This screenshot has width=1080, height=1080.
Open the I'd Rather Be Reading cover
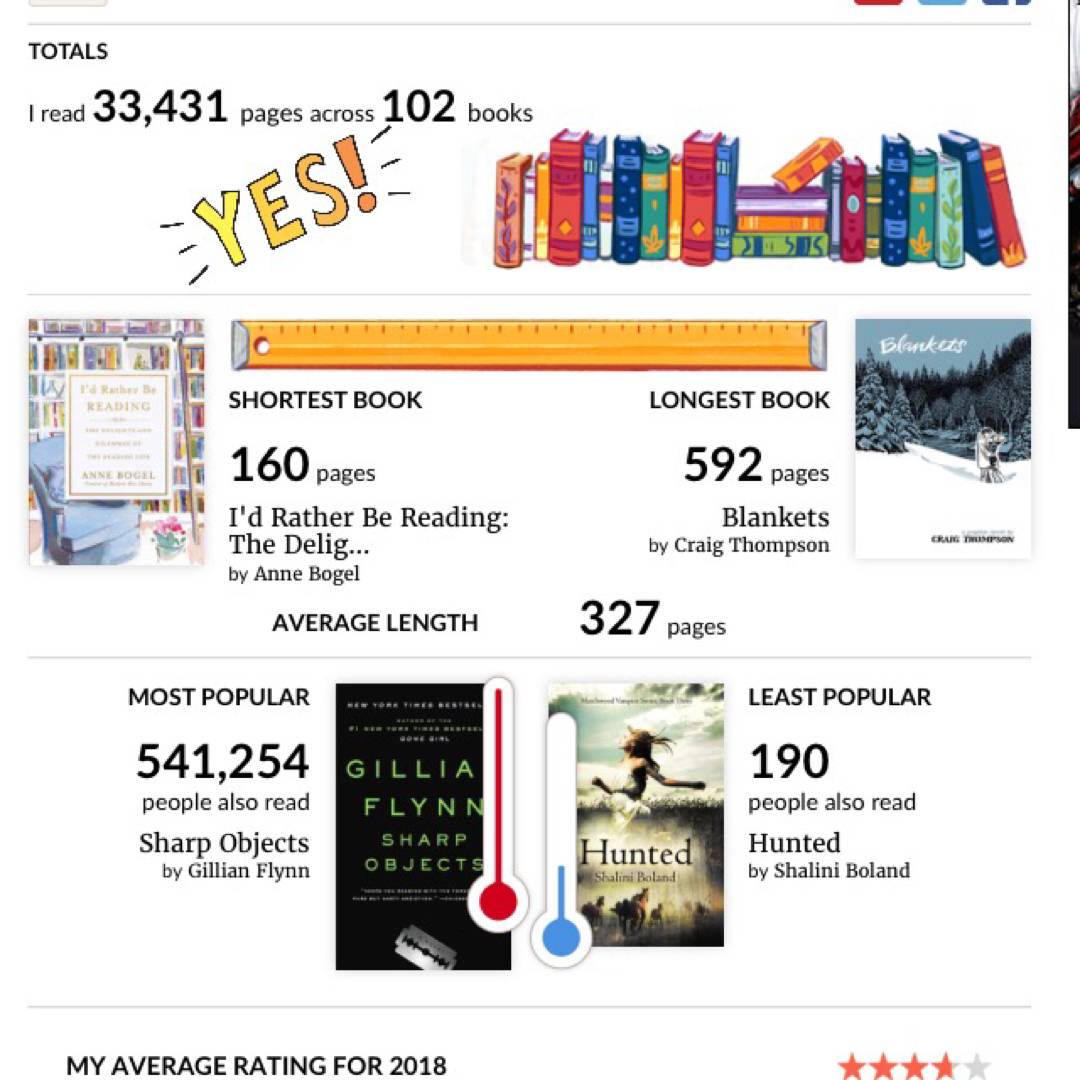coord(116,442)
